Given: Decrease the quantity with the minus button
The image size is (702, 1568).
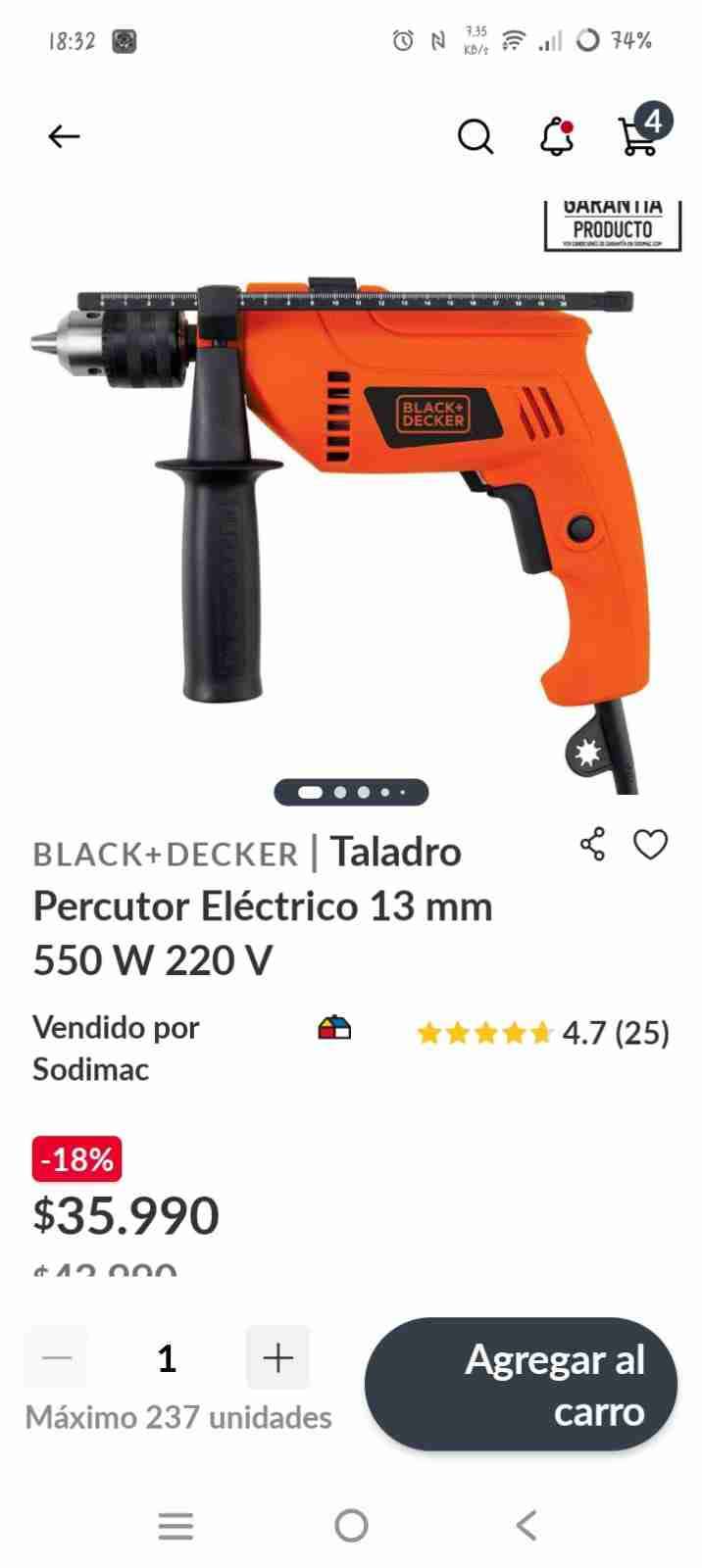Looking at the screenshot, I should coord(57,1357).
